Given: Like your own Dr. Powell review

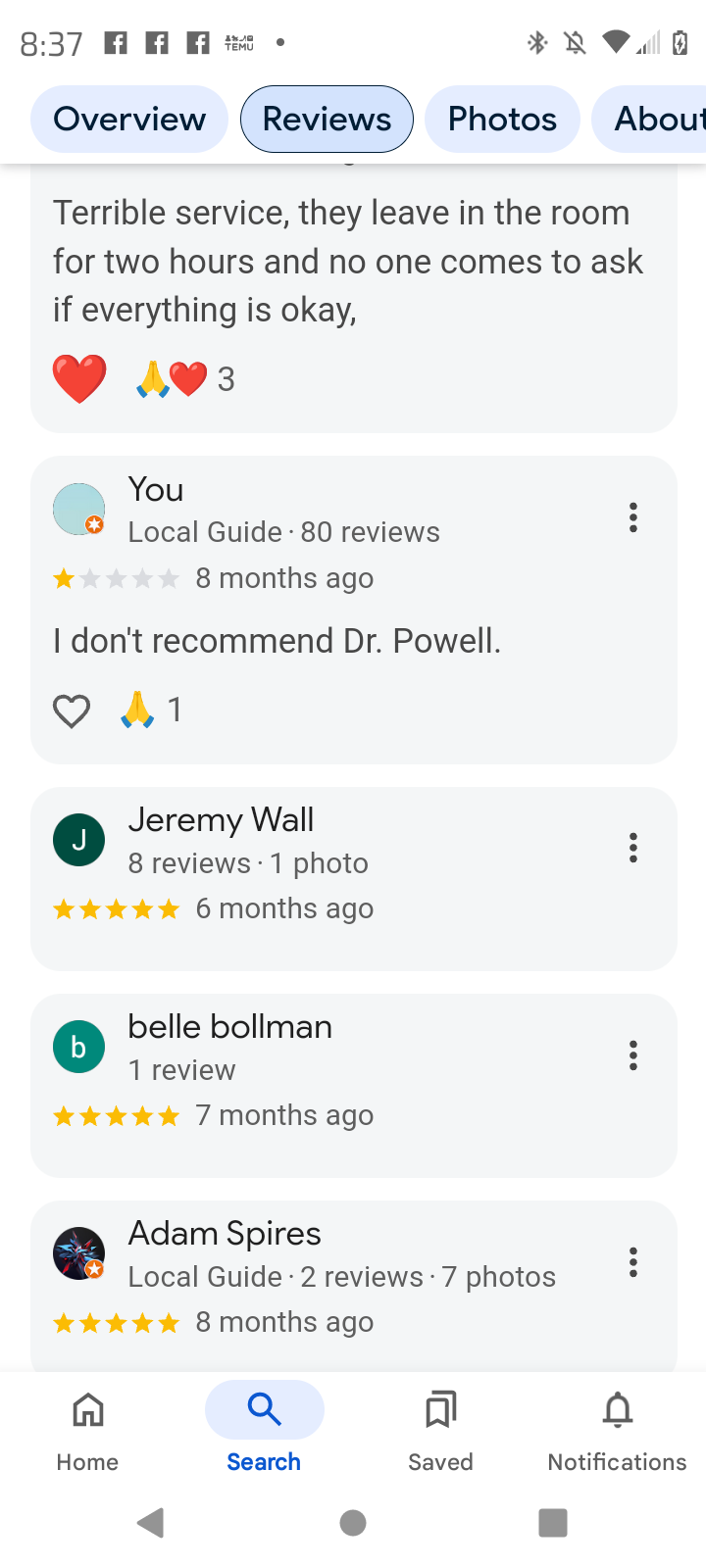Looking at the screenshot, I should (x=72, y=710).
